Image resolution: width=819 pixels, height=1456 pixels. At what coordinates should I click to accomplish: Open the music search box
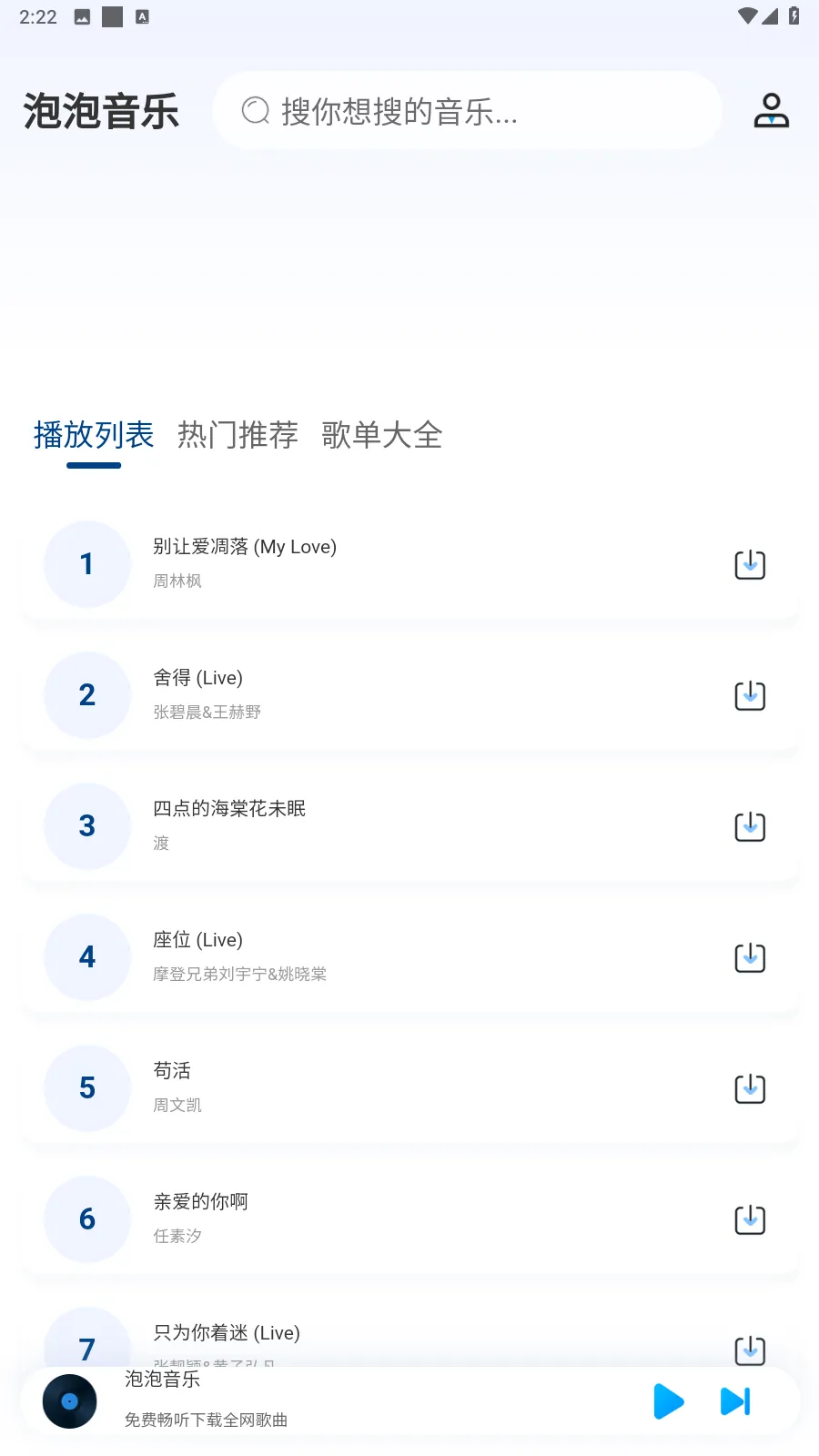point(466,111)
